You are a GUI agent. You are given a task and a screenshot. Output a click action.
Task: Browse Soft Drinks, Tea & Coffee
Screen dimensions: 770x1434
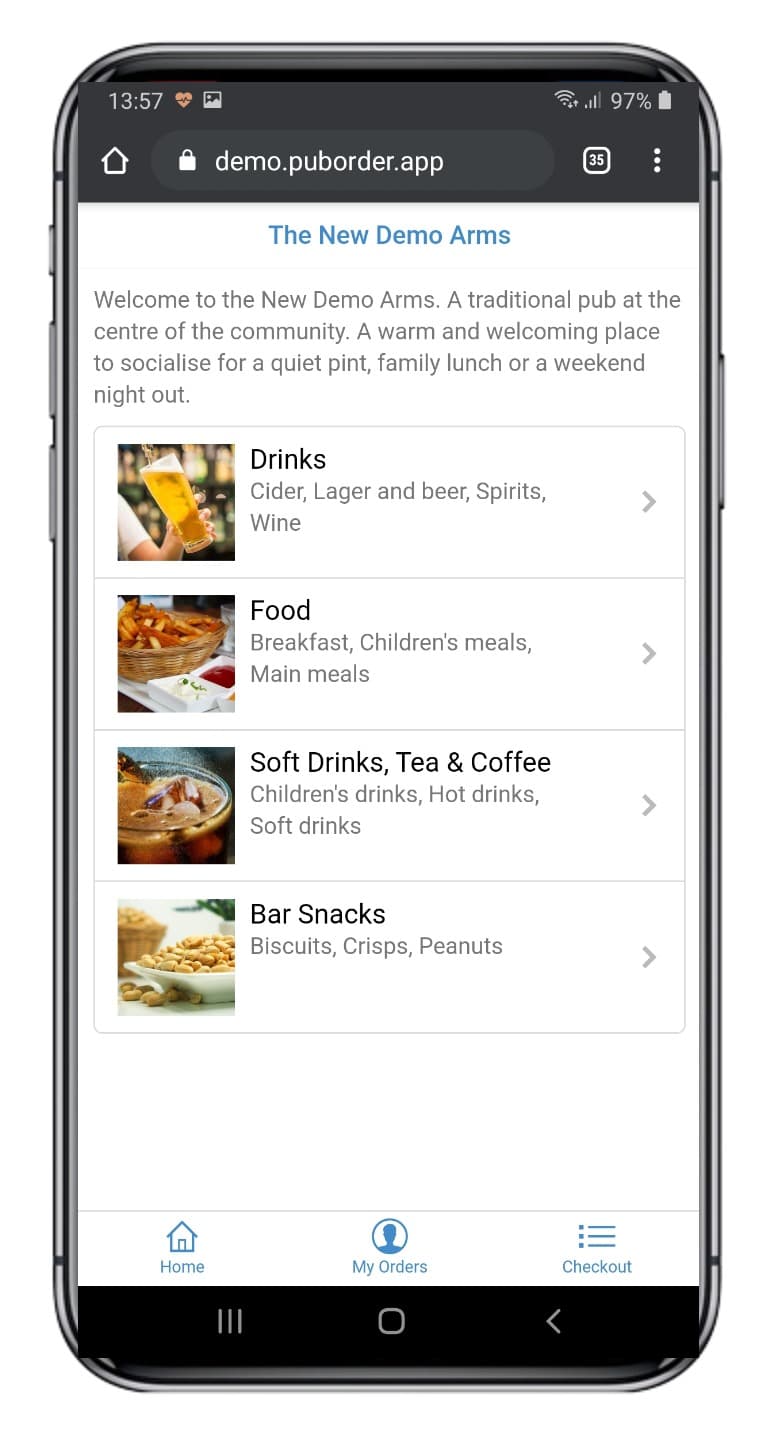[389, 806]
